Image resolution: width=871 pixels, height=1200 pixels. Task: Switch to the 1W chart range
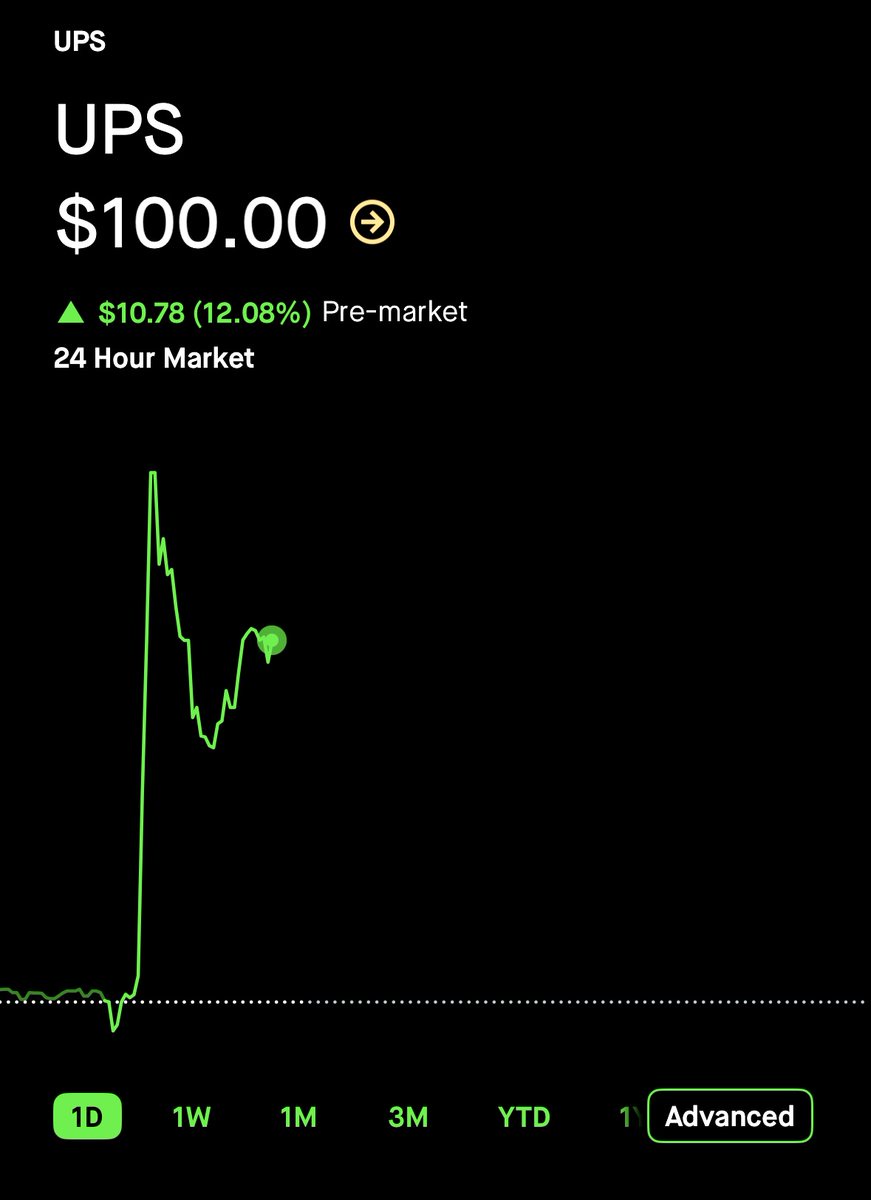(x=192, y=1116)
